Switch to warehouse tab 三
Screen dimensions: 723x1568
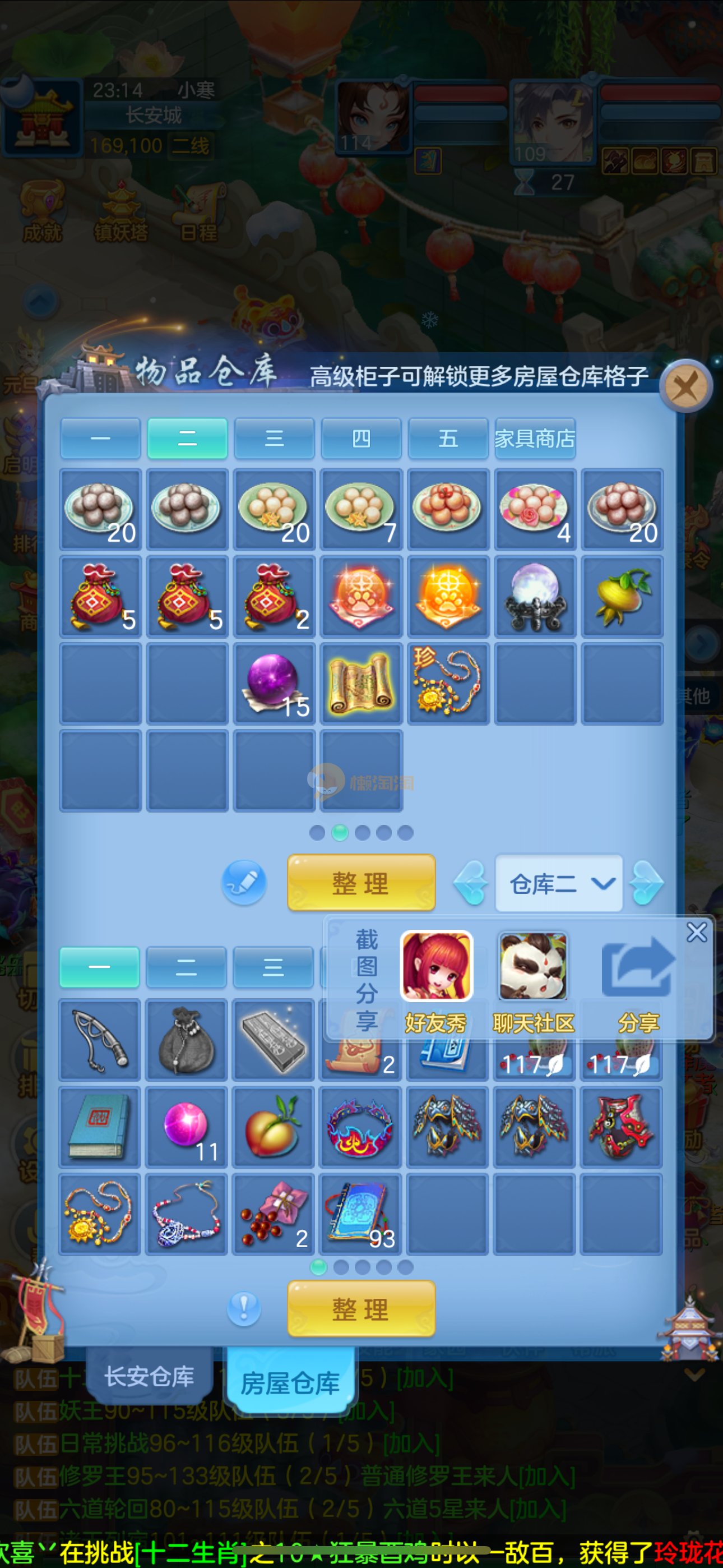coord(274,438)
